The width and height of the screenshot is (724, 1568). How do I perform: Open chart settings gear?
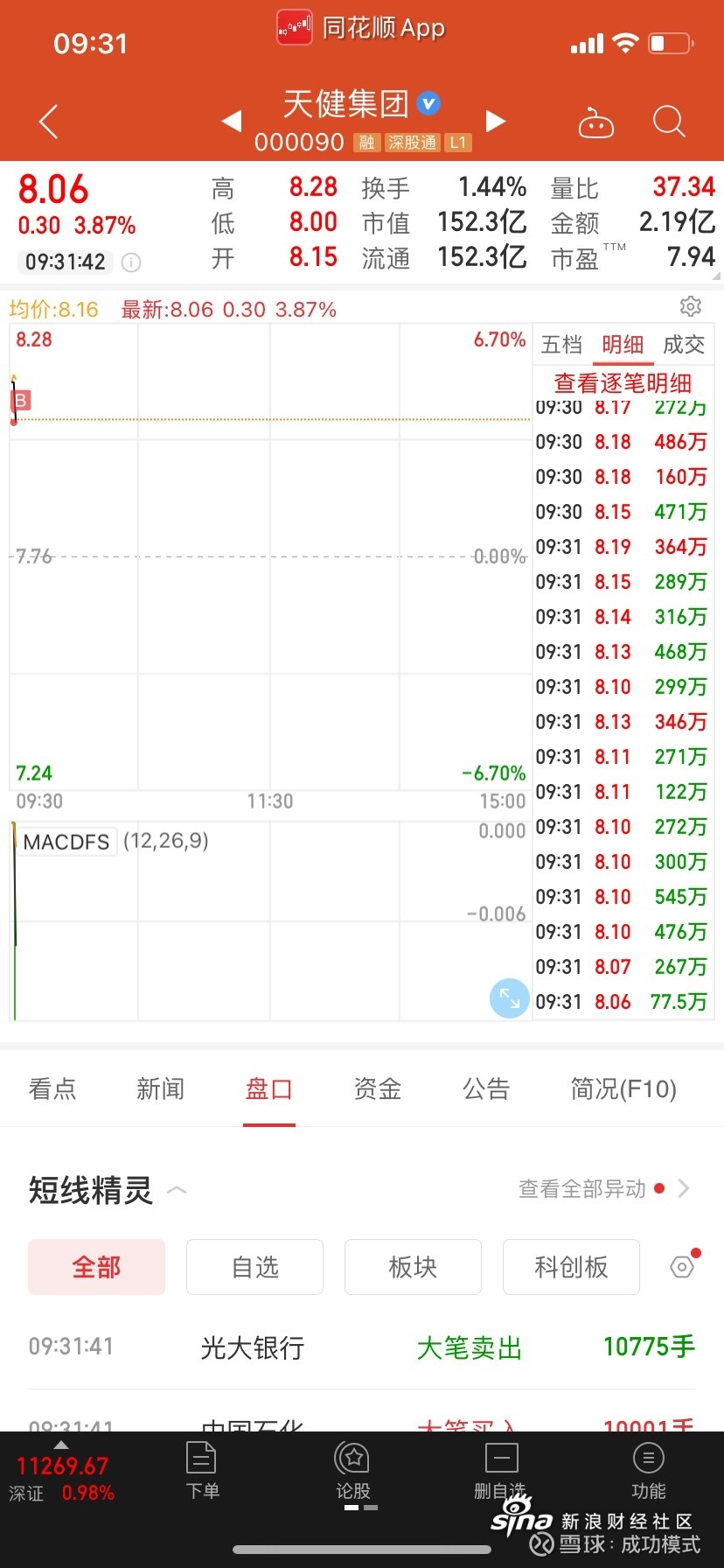tap(691, 306)
